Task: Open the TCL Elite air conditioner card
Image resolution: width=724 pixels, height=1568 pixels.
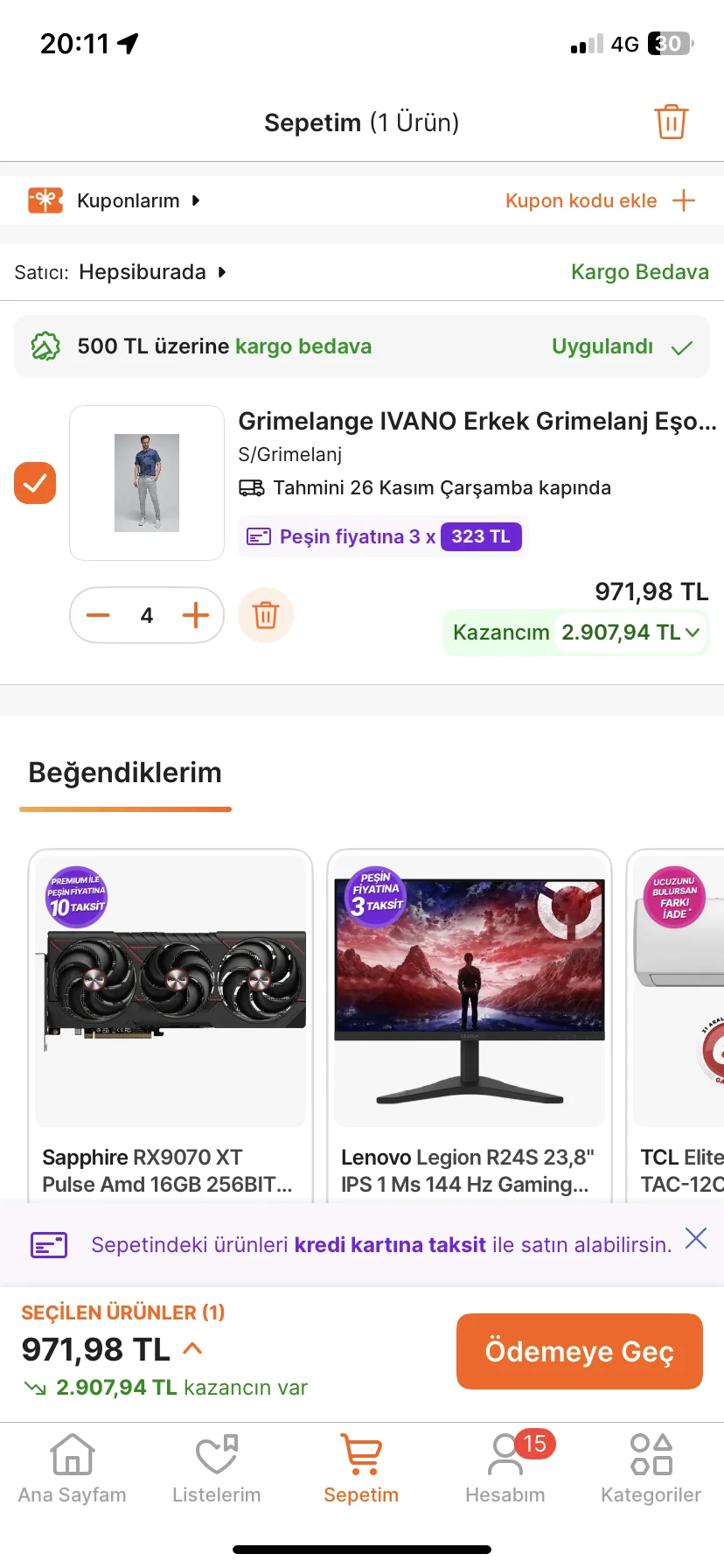Action: (679, 1024)
